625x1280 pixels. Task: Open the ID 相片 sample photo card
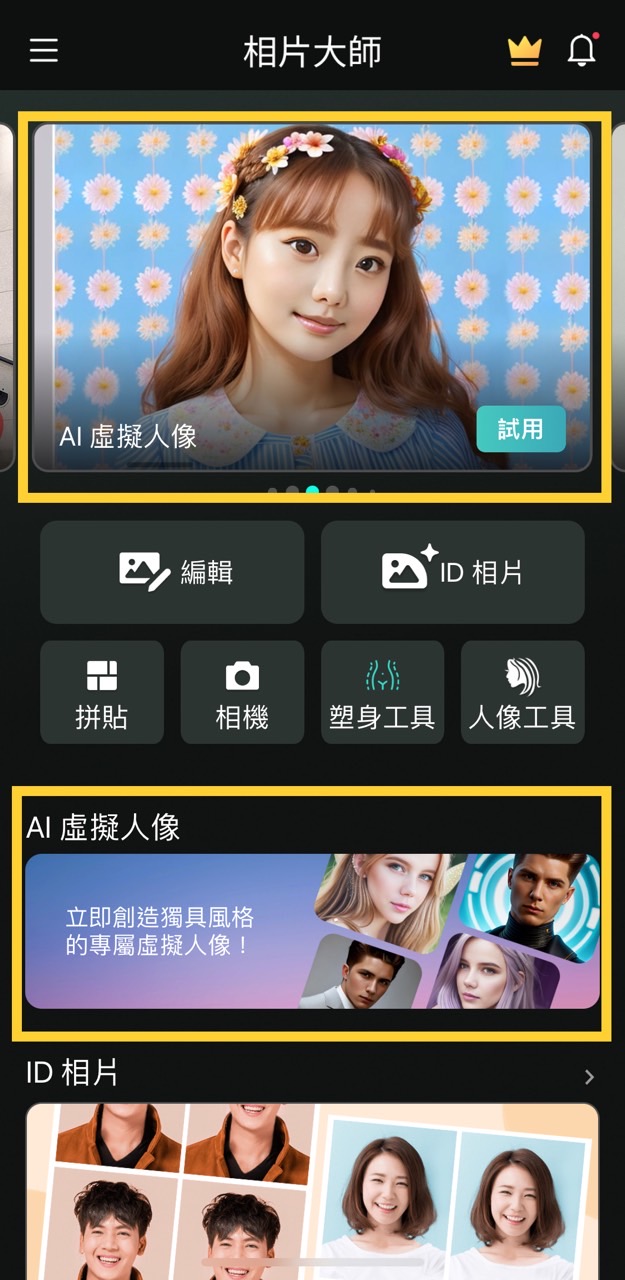tap(312, 1190)
